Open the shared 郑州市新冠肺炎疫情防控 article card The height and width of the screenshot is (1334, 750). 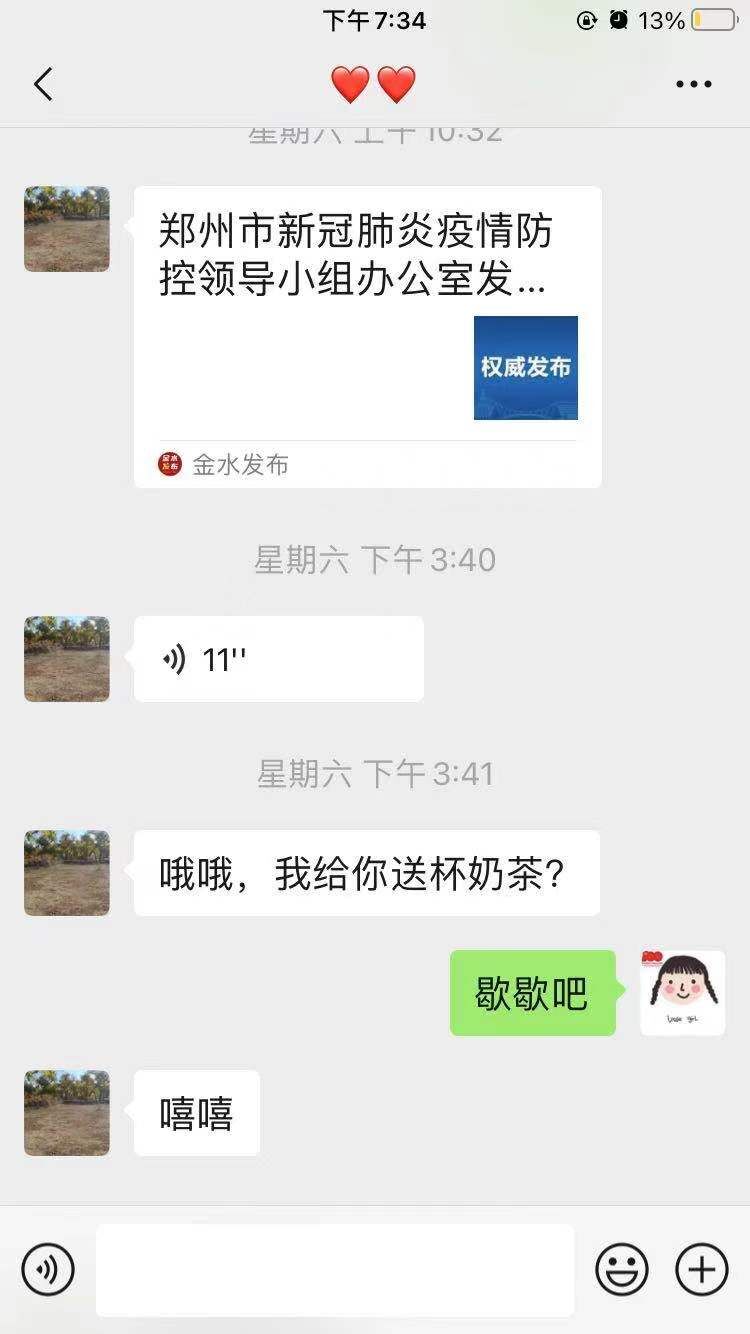[x=367, y=336]
